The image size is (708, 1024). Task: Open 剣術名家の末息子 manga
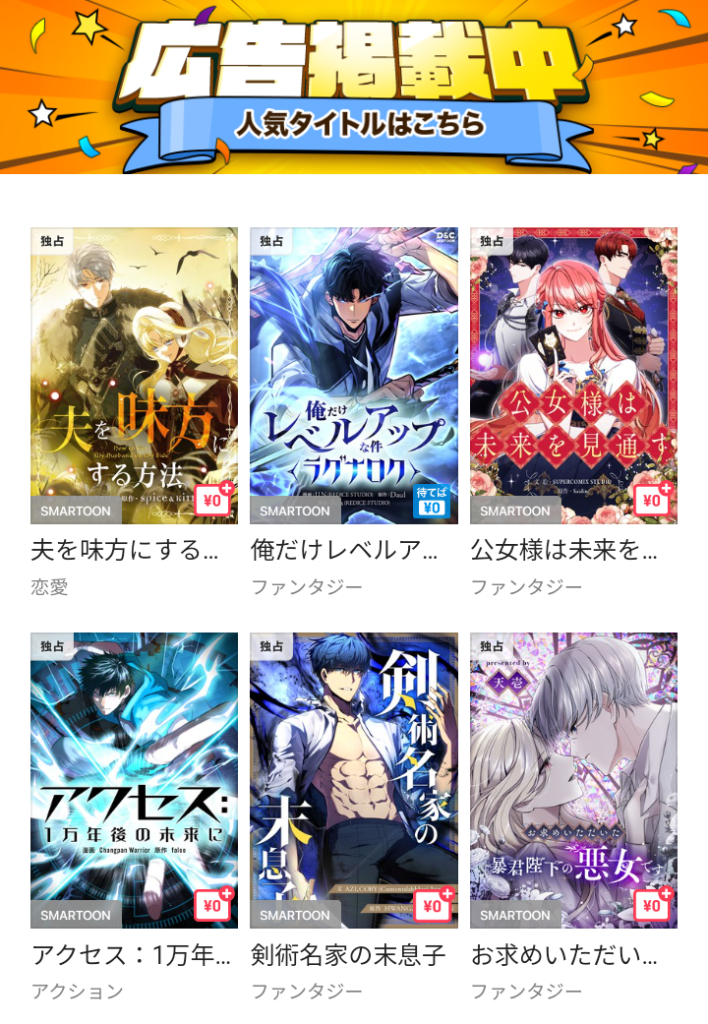(354, 780)
